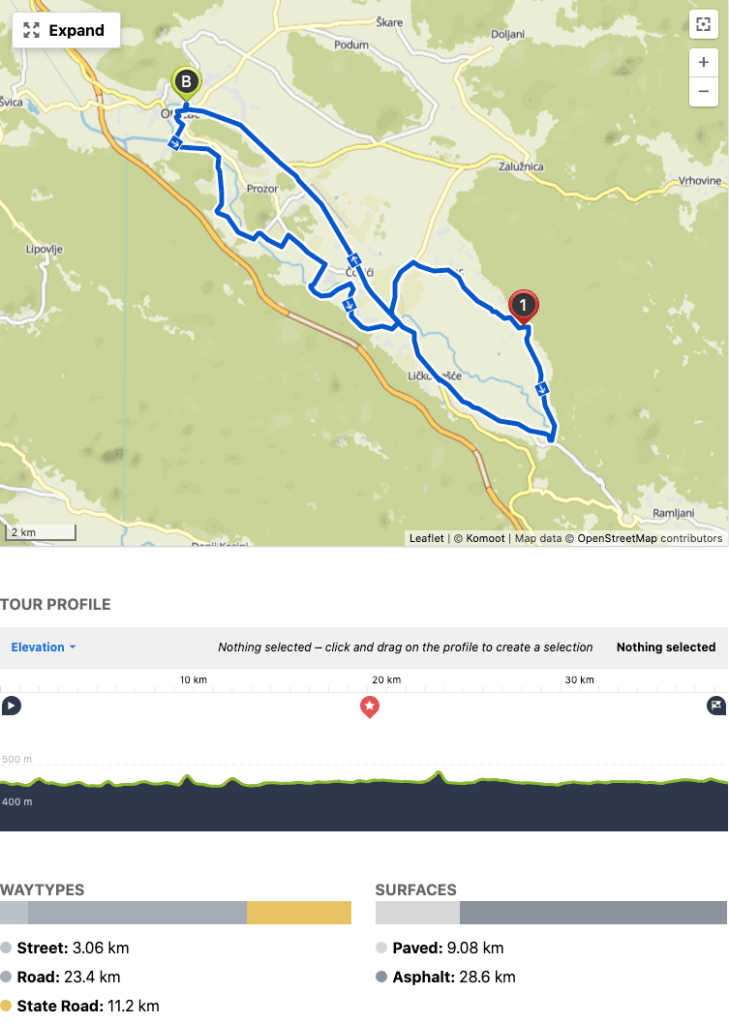This screenshot has width=729, height=1024.
Task: Zoom in on the map
Action: click(x=703, y=62)
